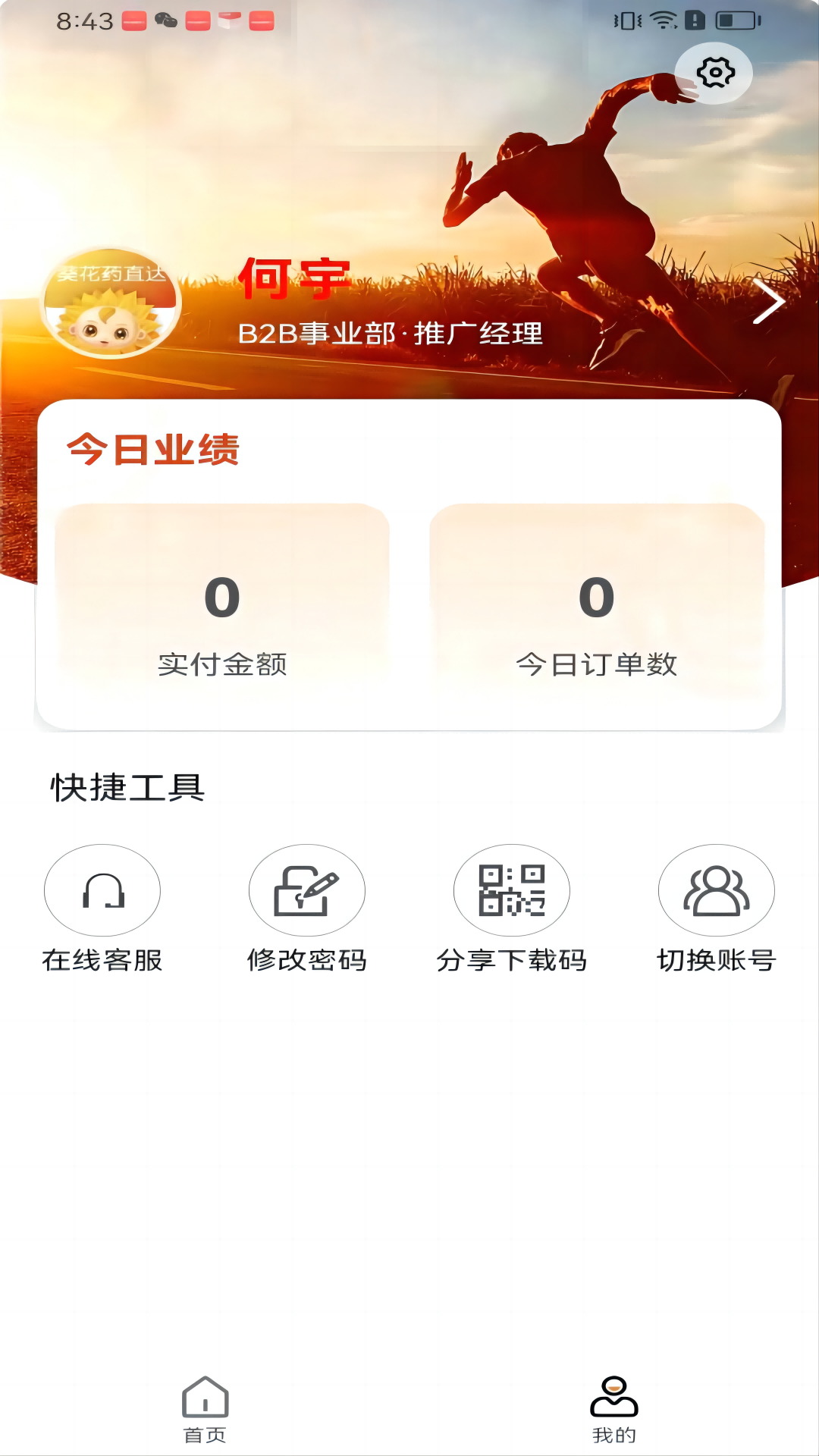Click the 修改密码 lock-and-pencil icon

tap(306, 891)
